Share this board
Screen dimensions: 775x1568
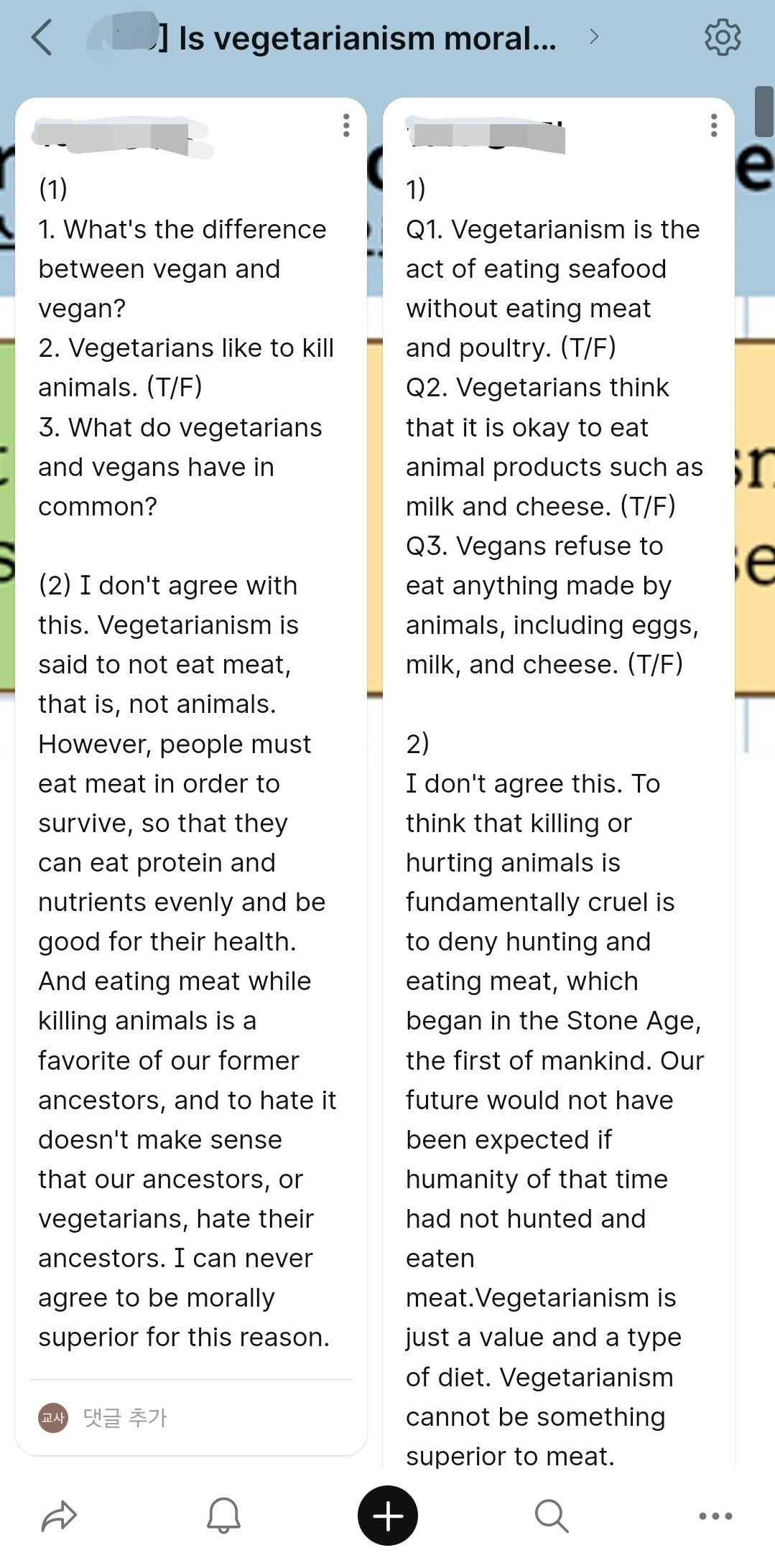click(59, 1516)
